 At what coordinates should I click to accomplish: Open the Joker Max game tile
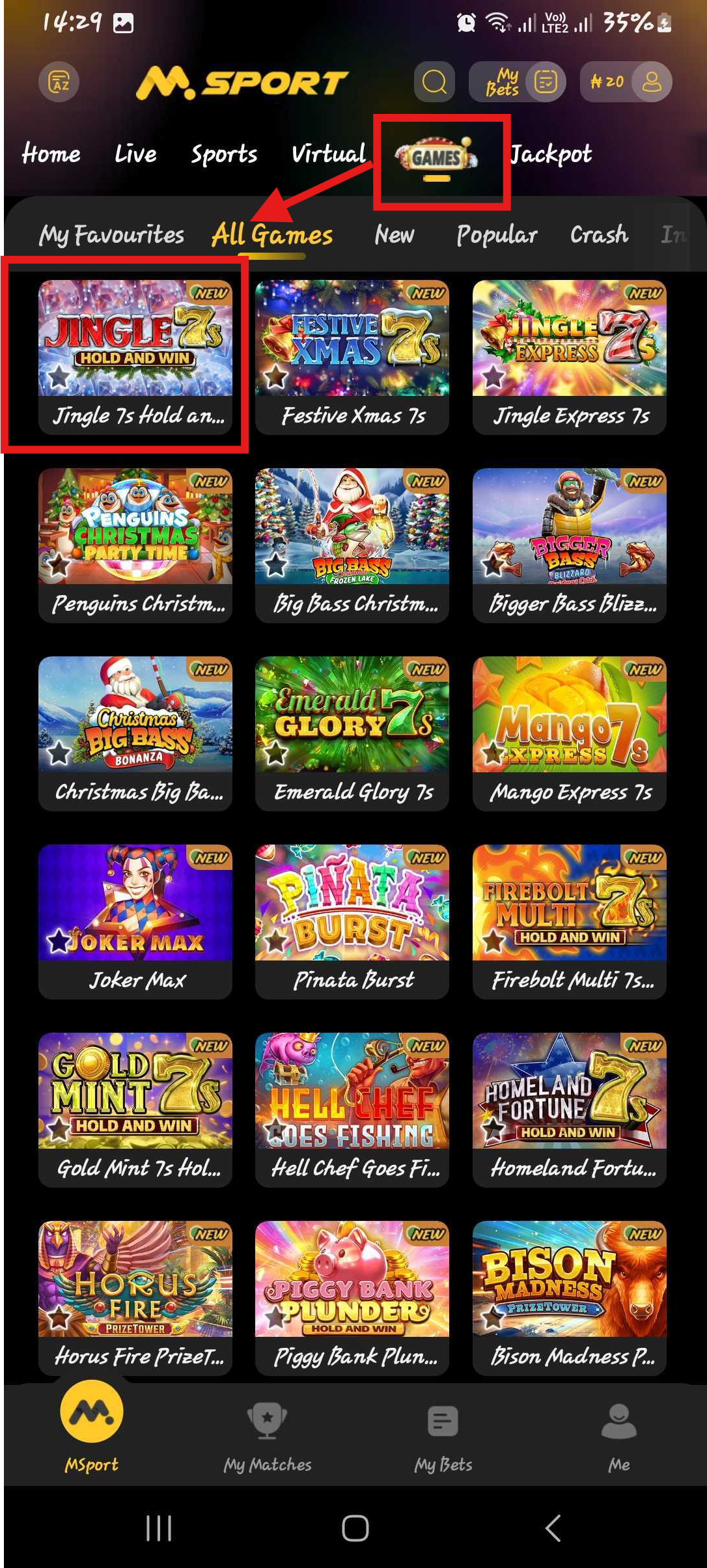(135, 921)
